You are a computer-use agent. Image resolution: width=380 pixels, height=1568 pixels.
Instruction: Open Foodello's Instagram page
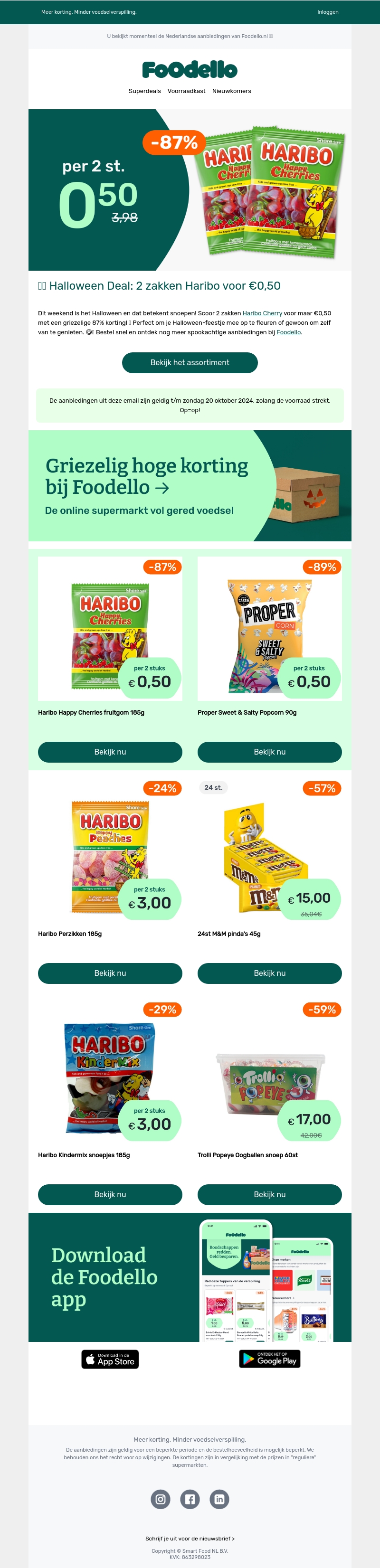pyautogui.click(x=160, y=1499)
